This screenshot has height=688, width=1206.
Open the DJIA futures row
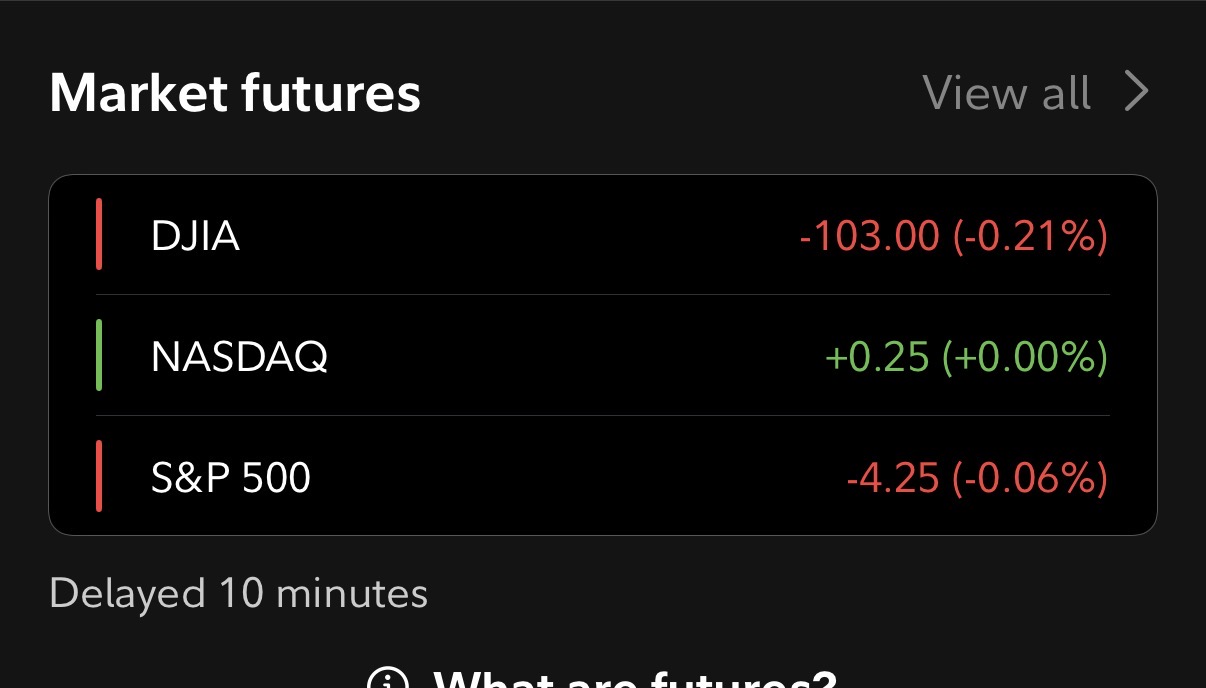coord(602,236)
